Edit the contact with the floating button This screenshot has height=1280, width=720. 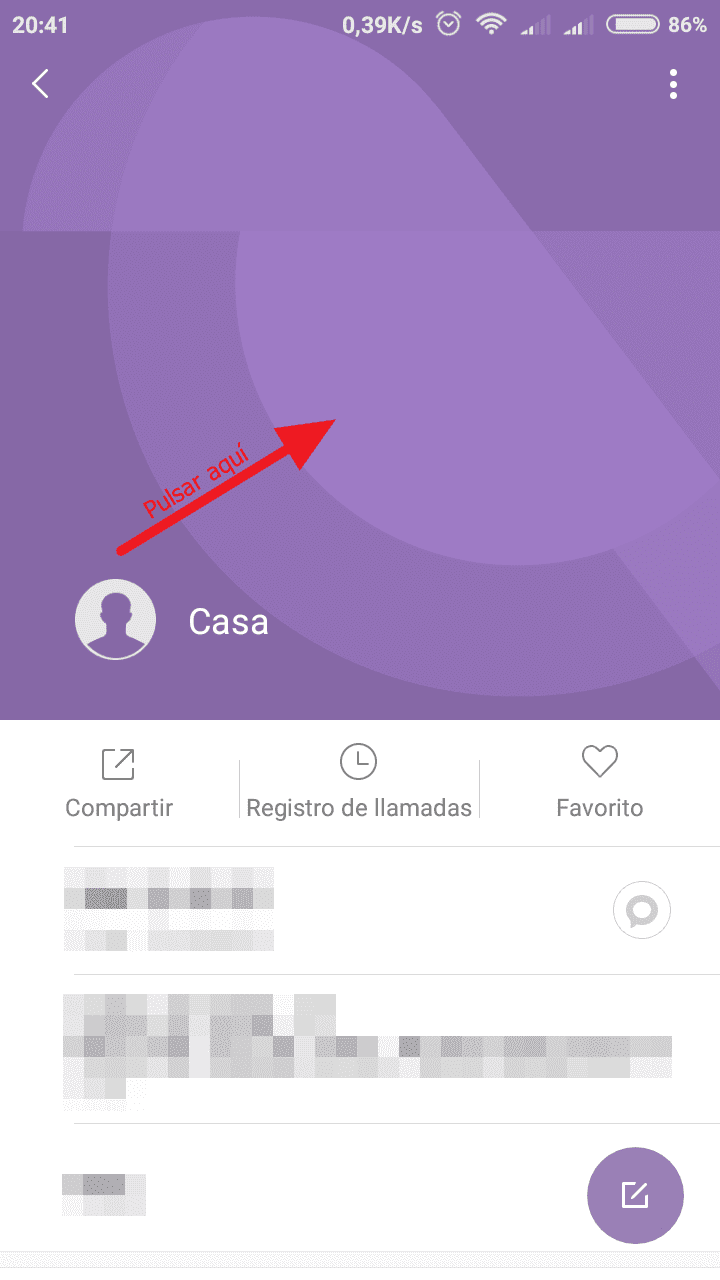point(635,1195)
